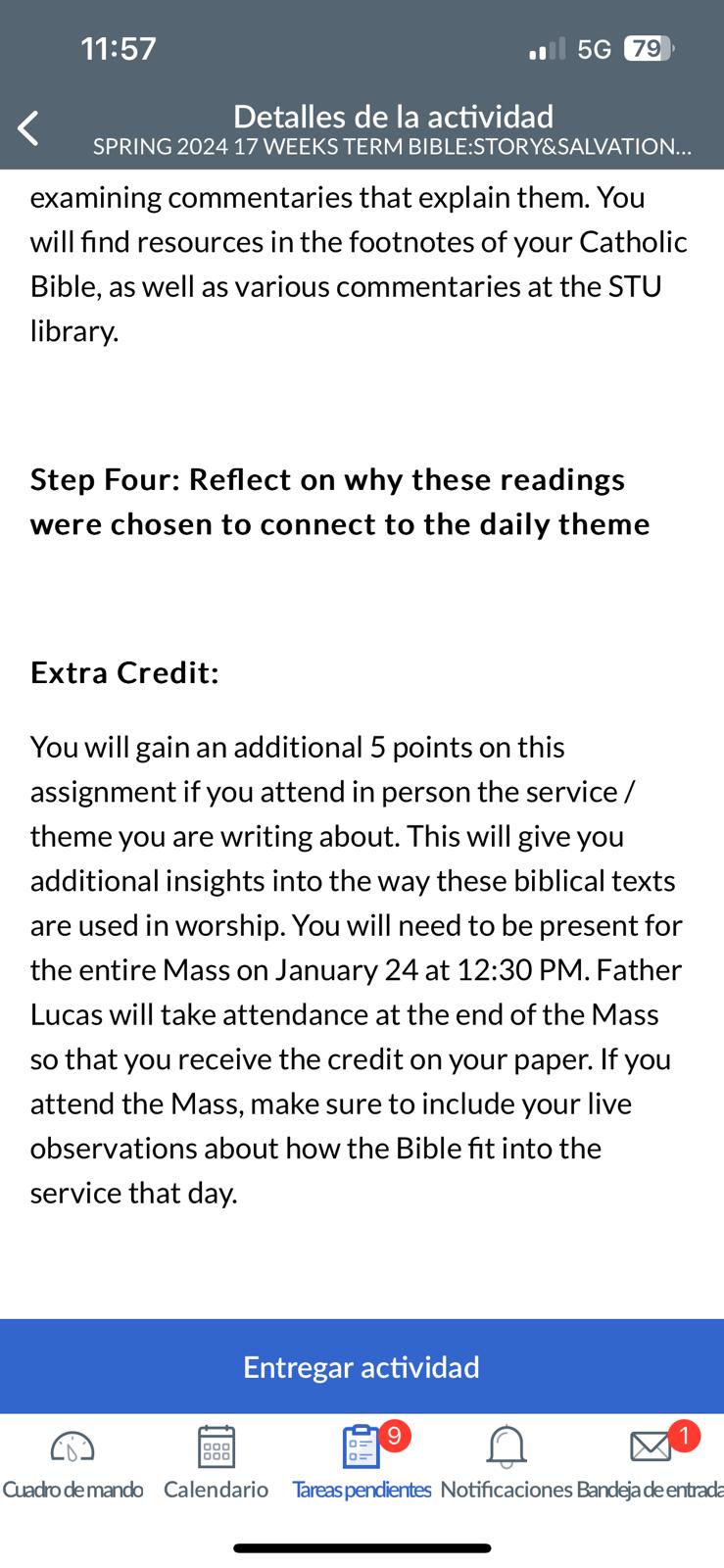Open the Cuadro de mando tab
The width and height of the screenshot is (724, 1568).
(72, 1462)
